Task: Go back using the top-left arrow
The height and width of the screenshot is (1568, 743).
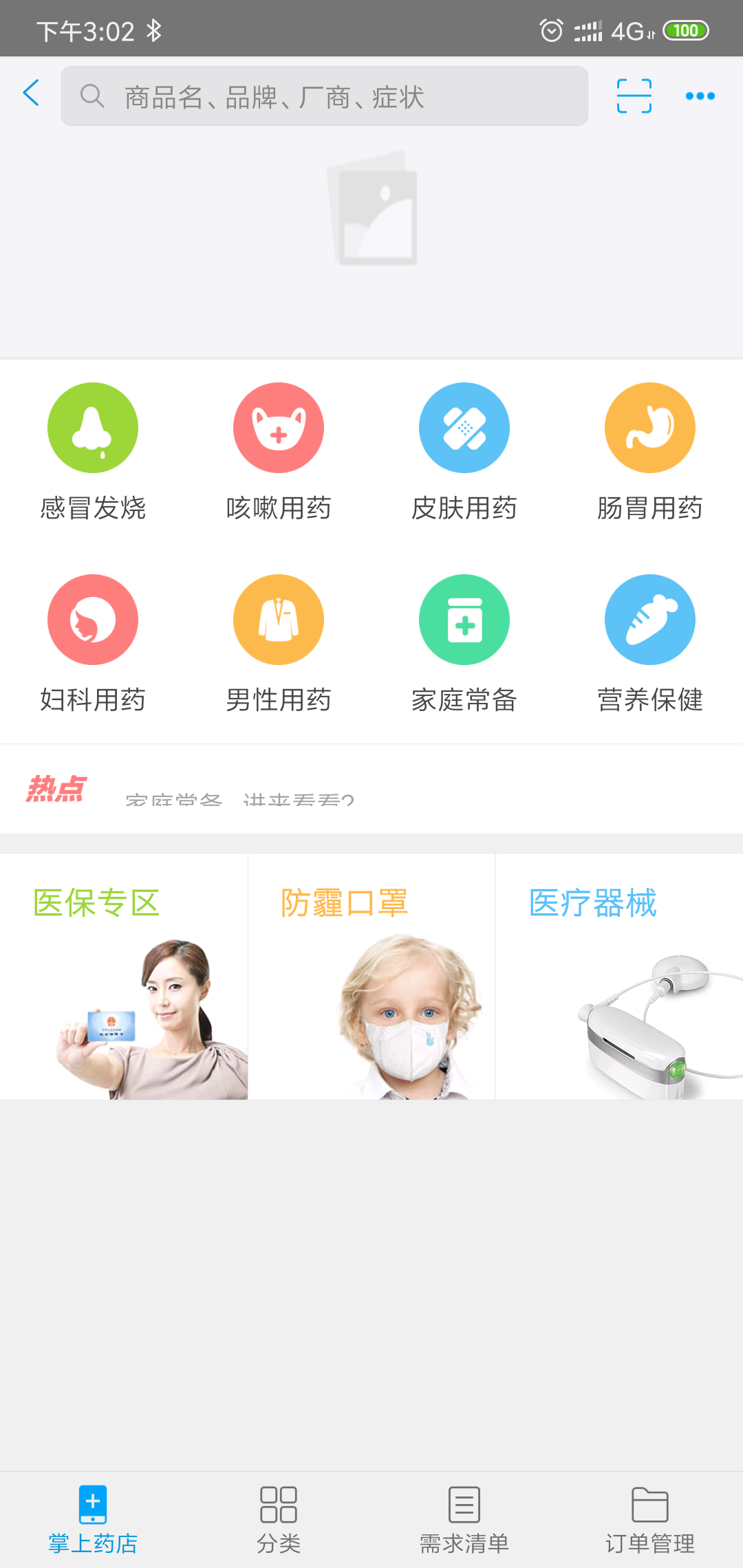Action: (x=31, y=93)
